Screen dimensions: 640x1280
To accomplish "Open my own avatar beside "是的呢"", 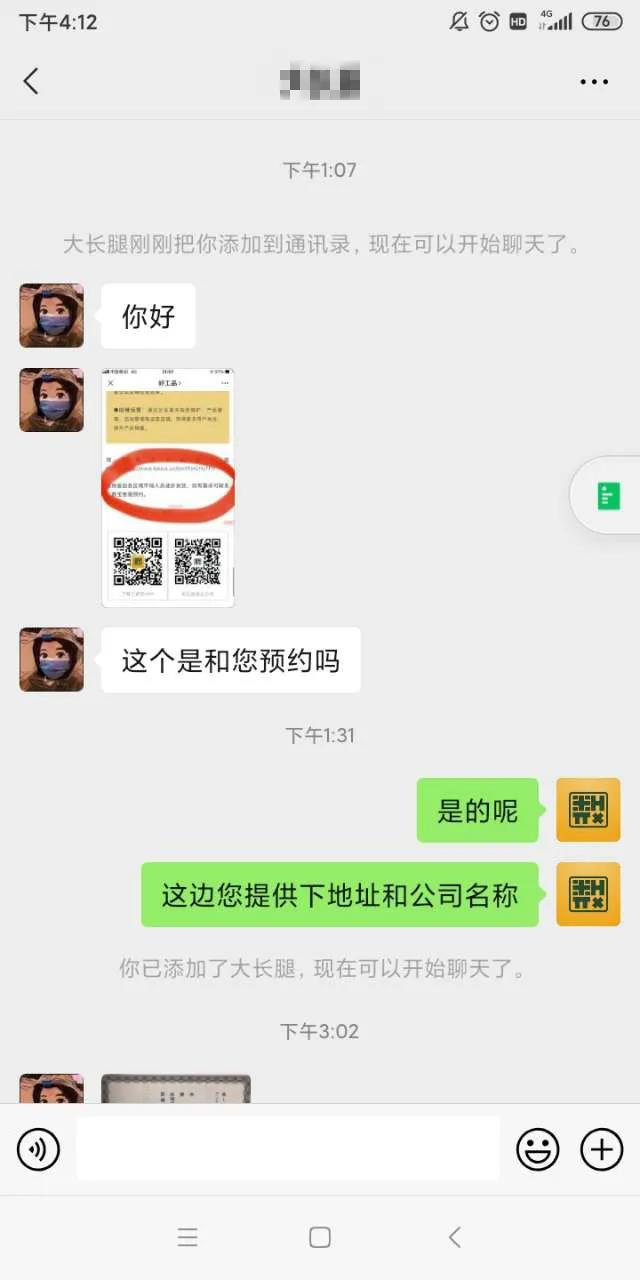I will click(588, 810).
